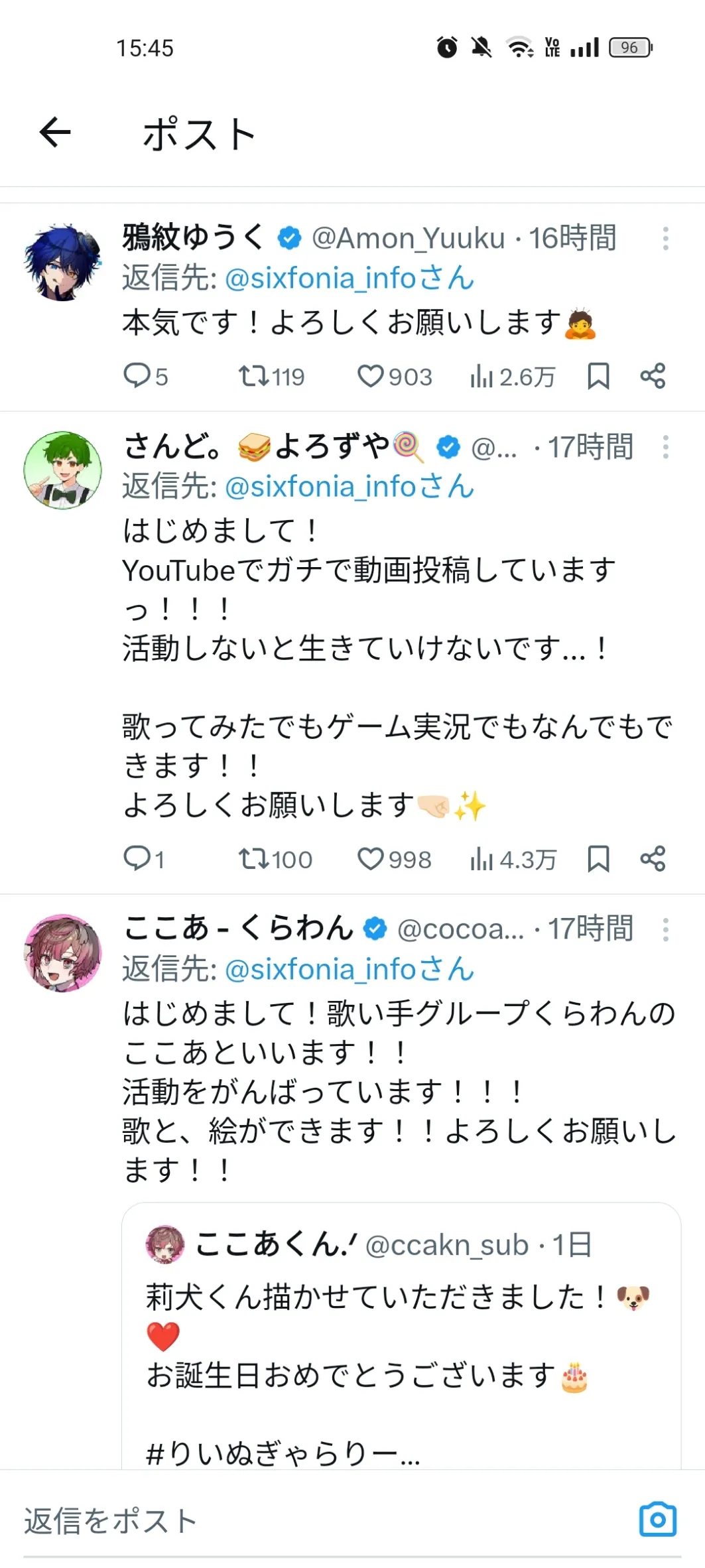
Task: Bookmark さんど。's reply
Action: 598,859
